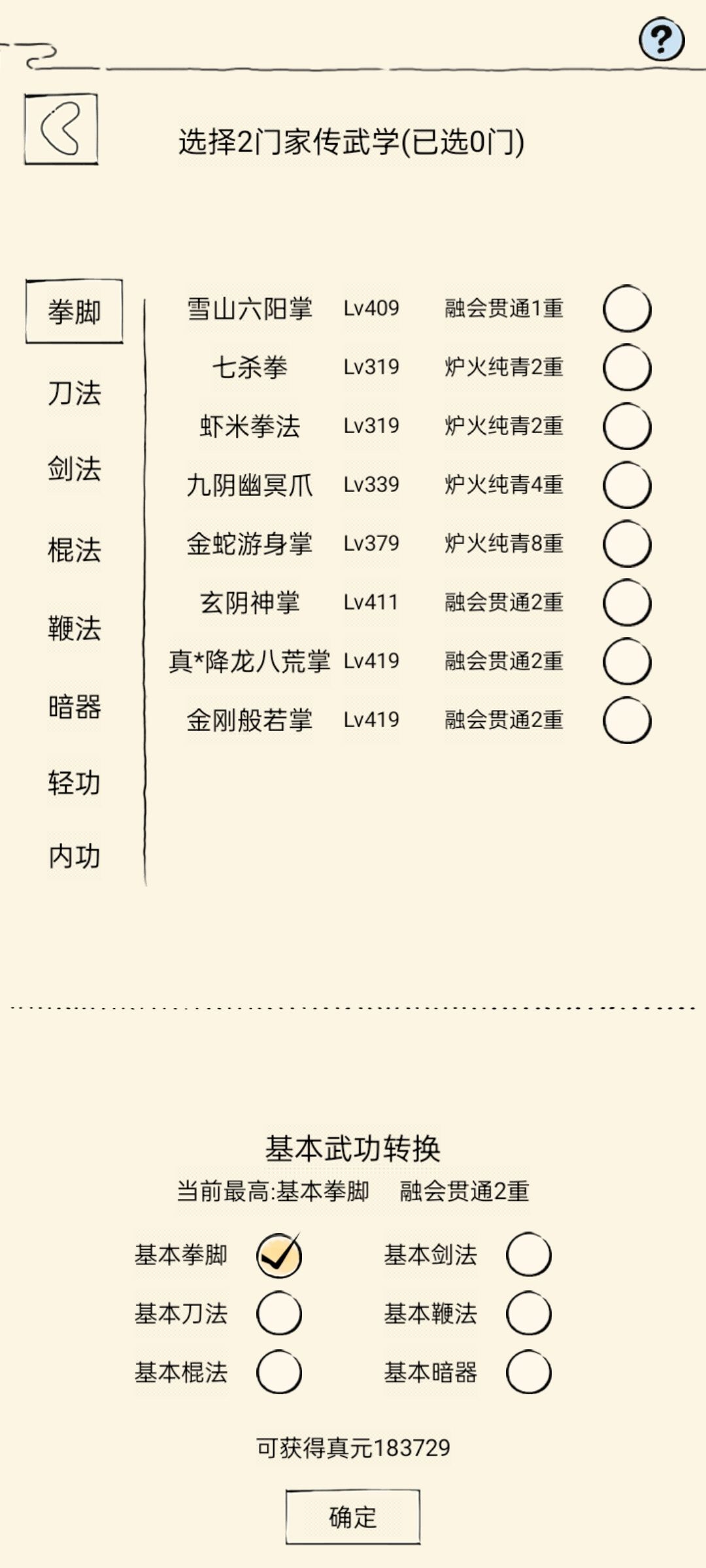
Task: Choose 金蛇游身掌 as family martial art
Action: [627, 544]
